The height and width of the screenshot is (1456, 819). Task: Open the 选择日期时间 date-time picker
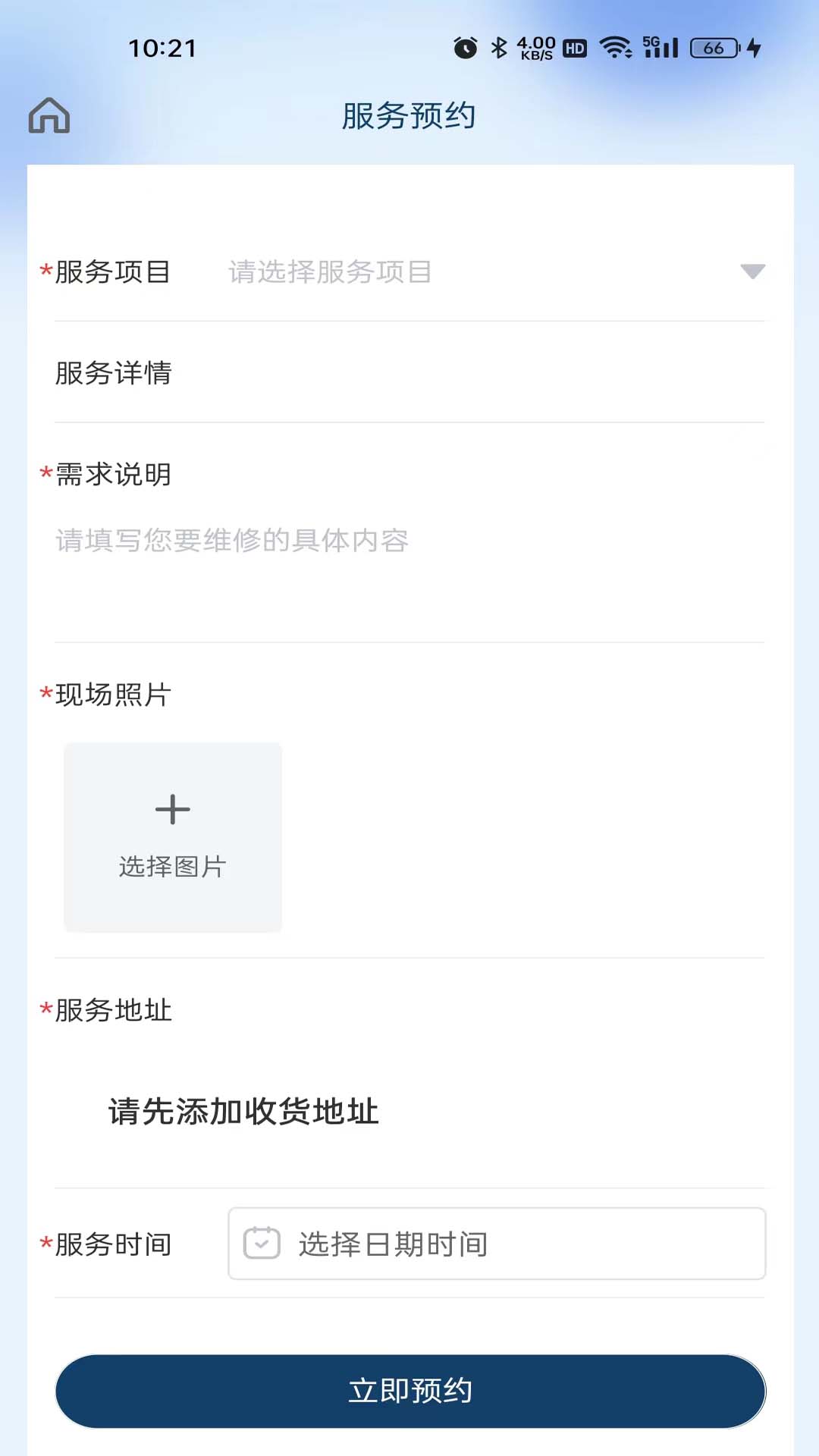497,1244
